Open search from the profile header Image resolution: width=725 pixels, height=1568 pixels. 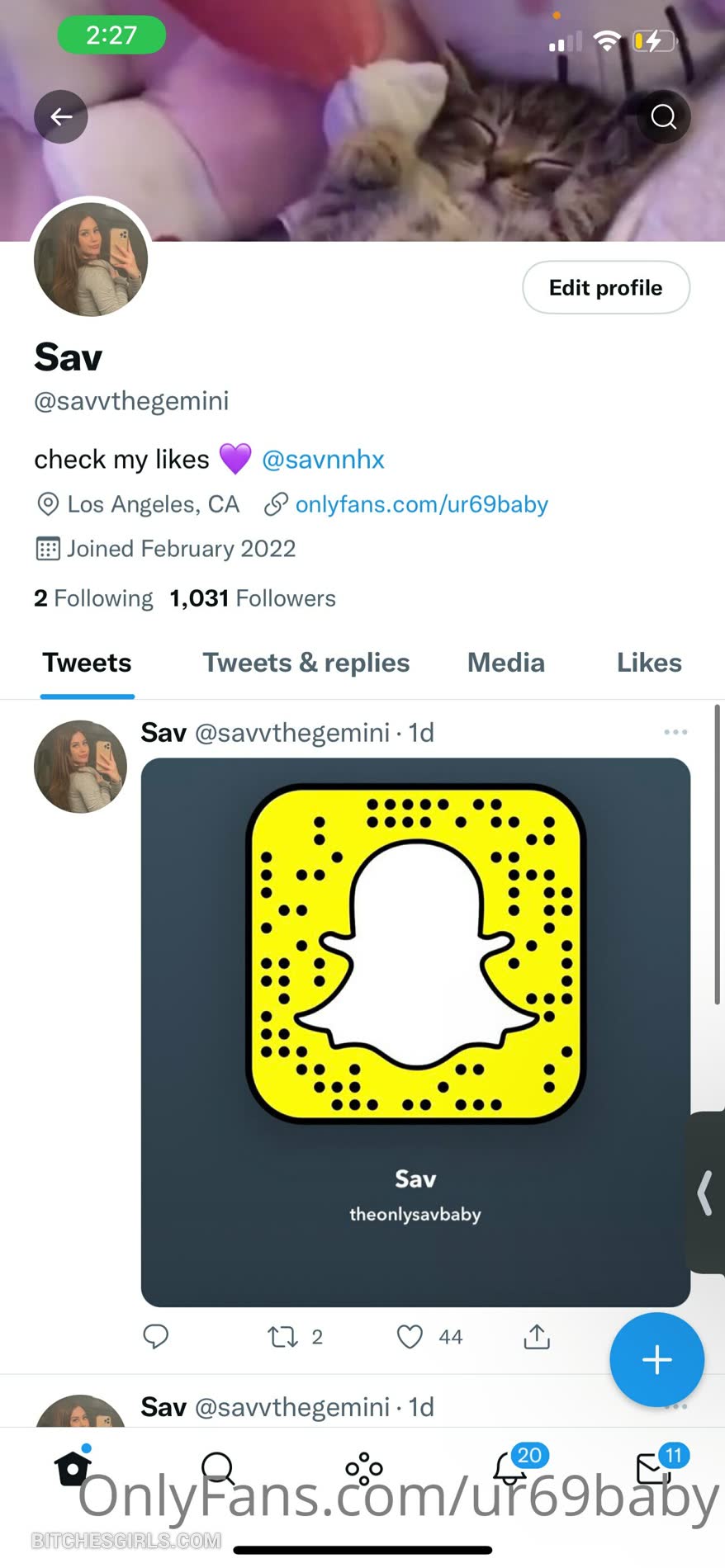click(663, 117)
